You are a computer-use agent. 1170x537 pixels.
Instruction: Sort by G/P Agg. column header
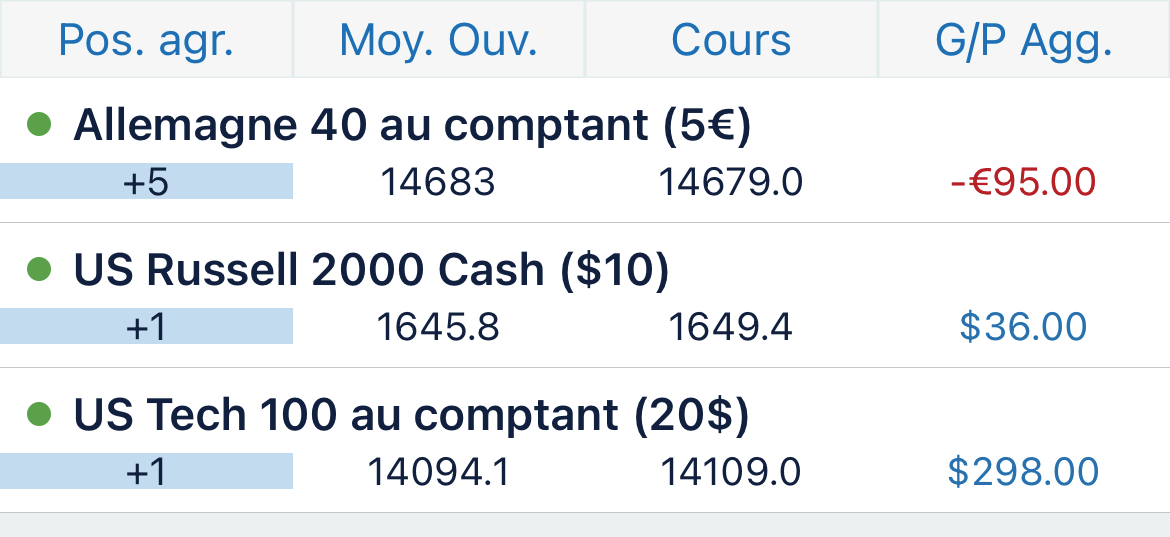(1024, 40)
